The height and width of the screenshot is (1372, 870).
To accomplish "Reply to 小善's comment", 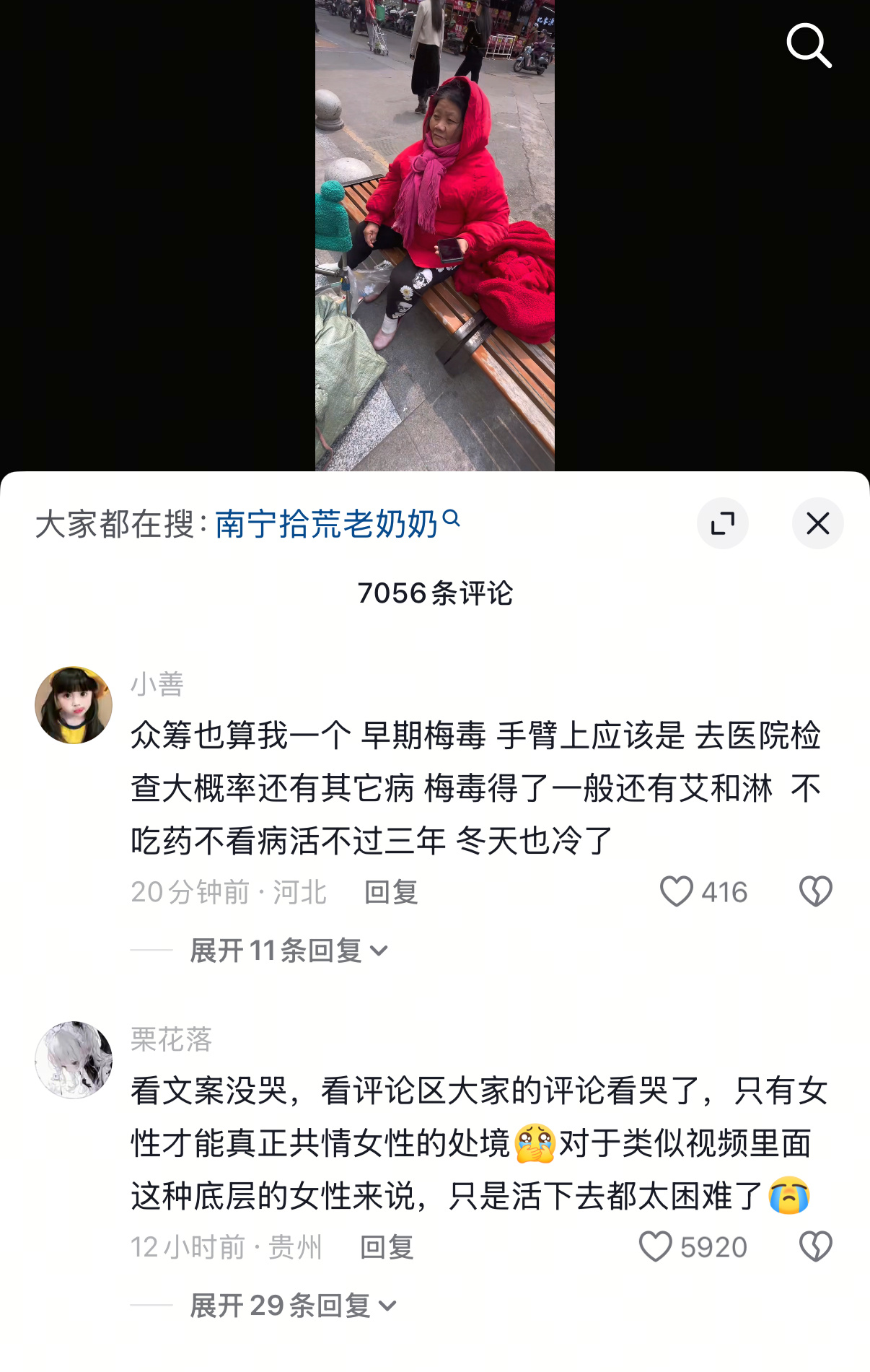I will [391, 893].
